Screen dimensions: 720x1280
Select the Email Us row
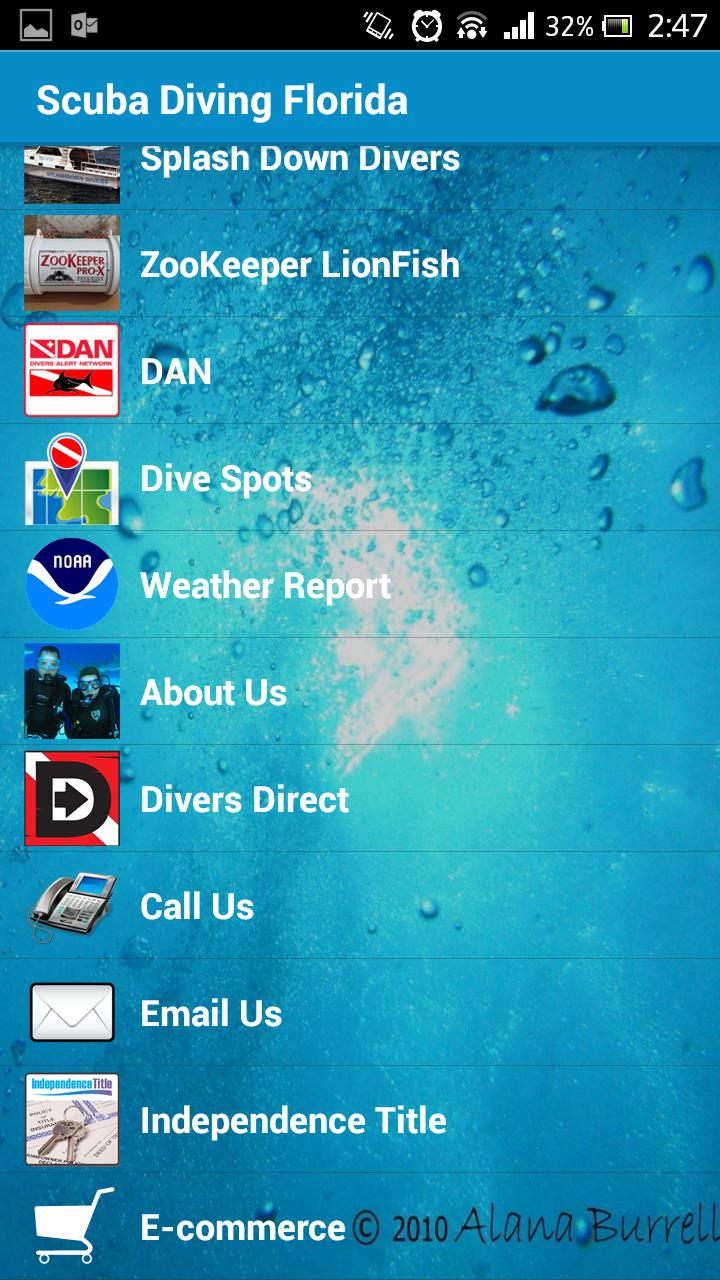(300, 1012)
